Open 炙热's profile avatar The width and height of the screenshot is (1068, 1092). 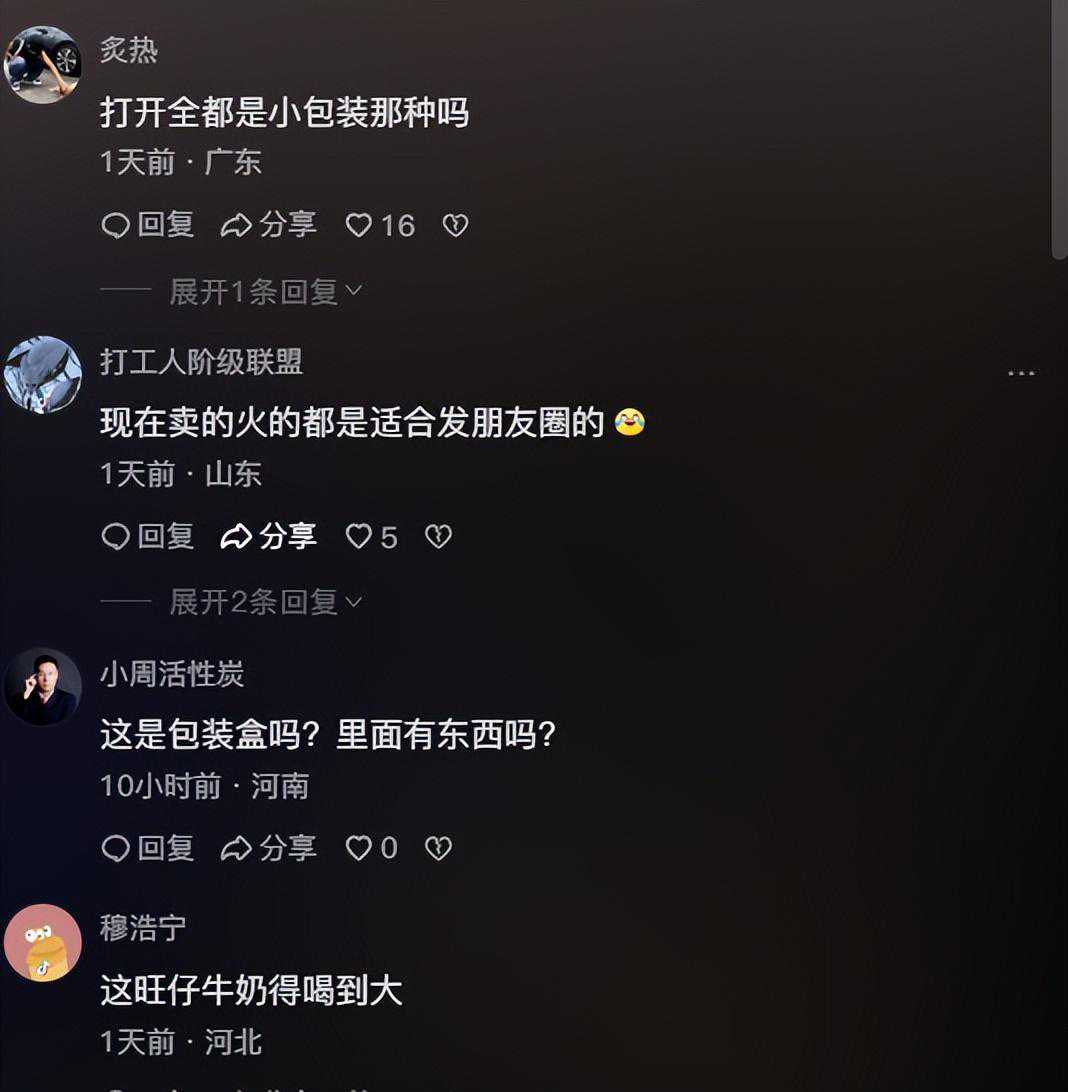click(x=42, y=64)
